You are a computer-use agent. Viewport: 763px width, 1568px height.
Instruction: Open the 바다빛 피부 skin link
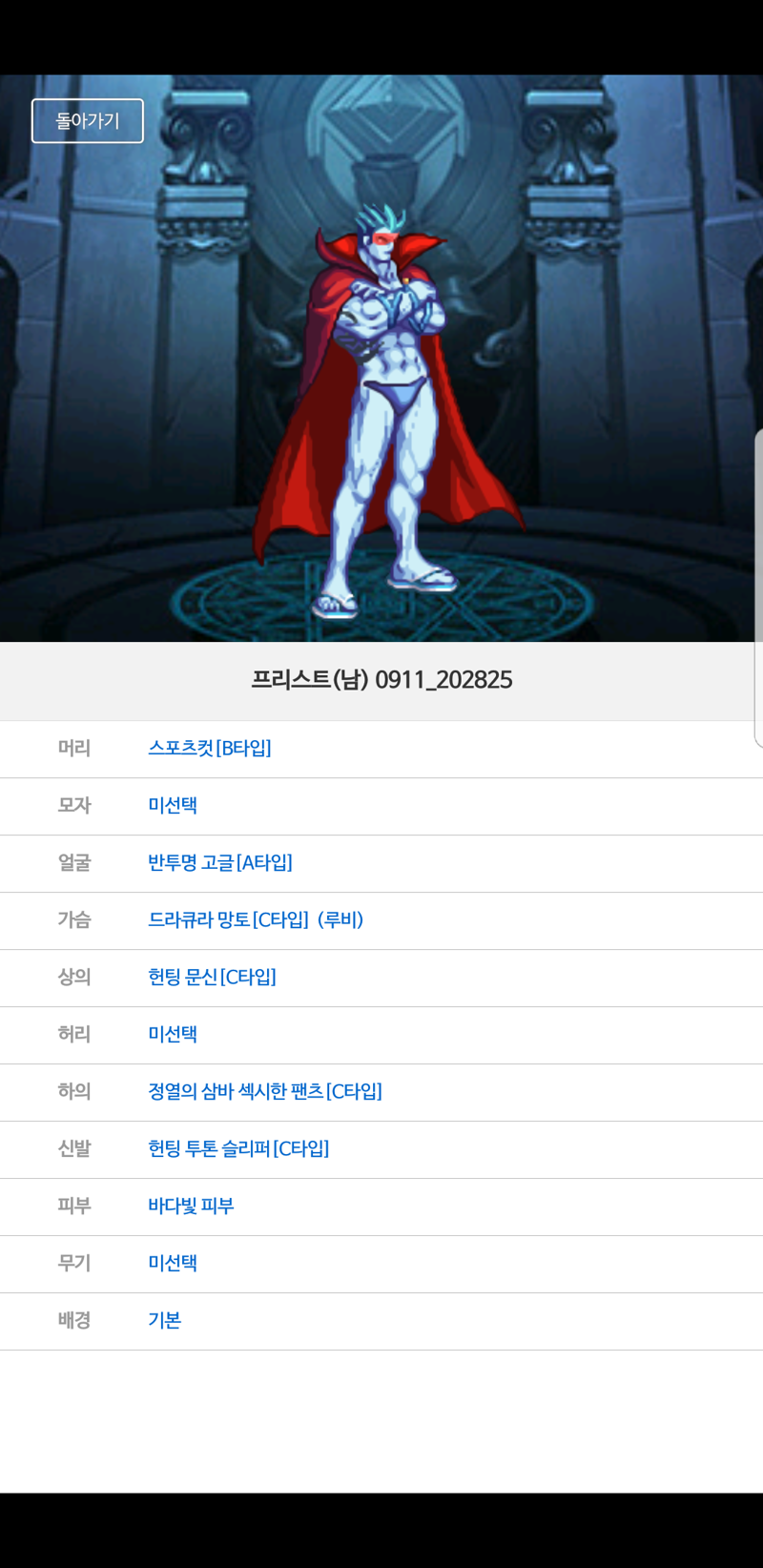click(191, 1207)
